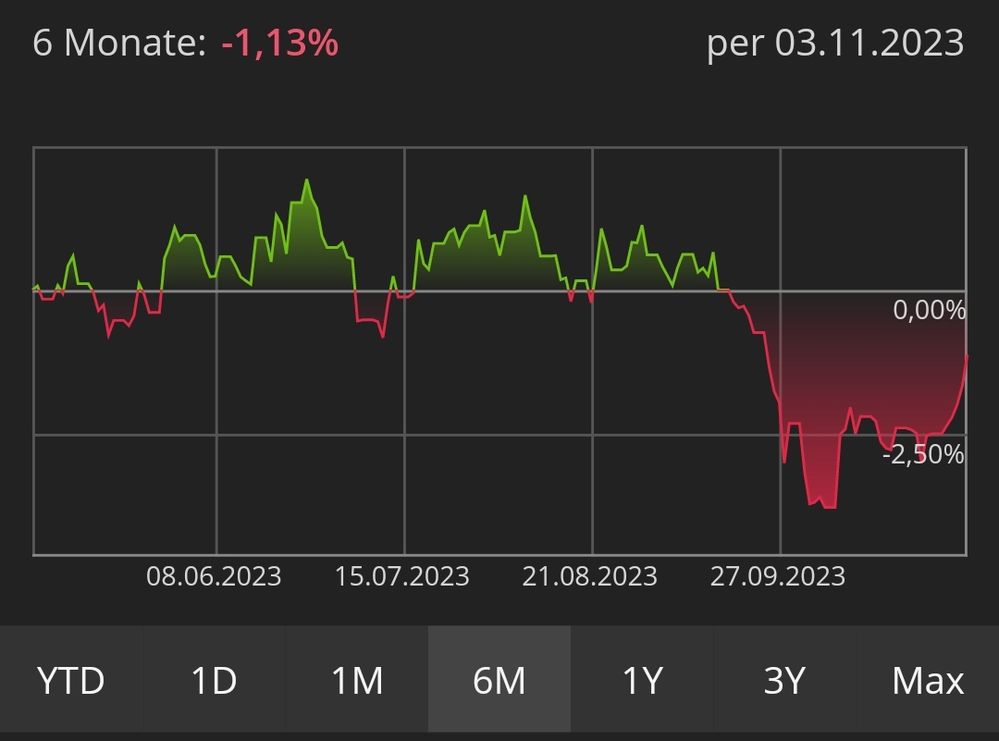The height and width of the screenshot is (741, 999).
Task: View the 1Y chart period
Action: point(642,681)
